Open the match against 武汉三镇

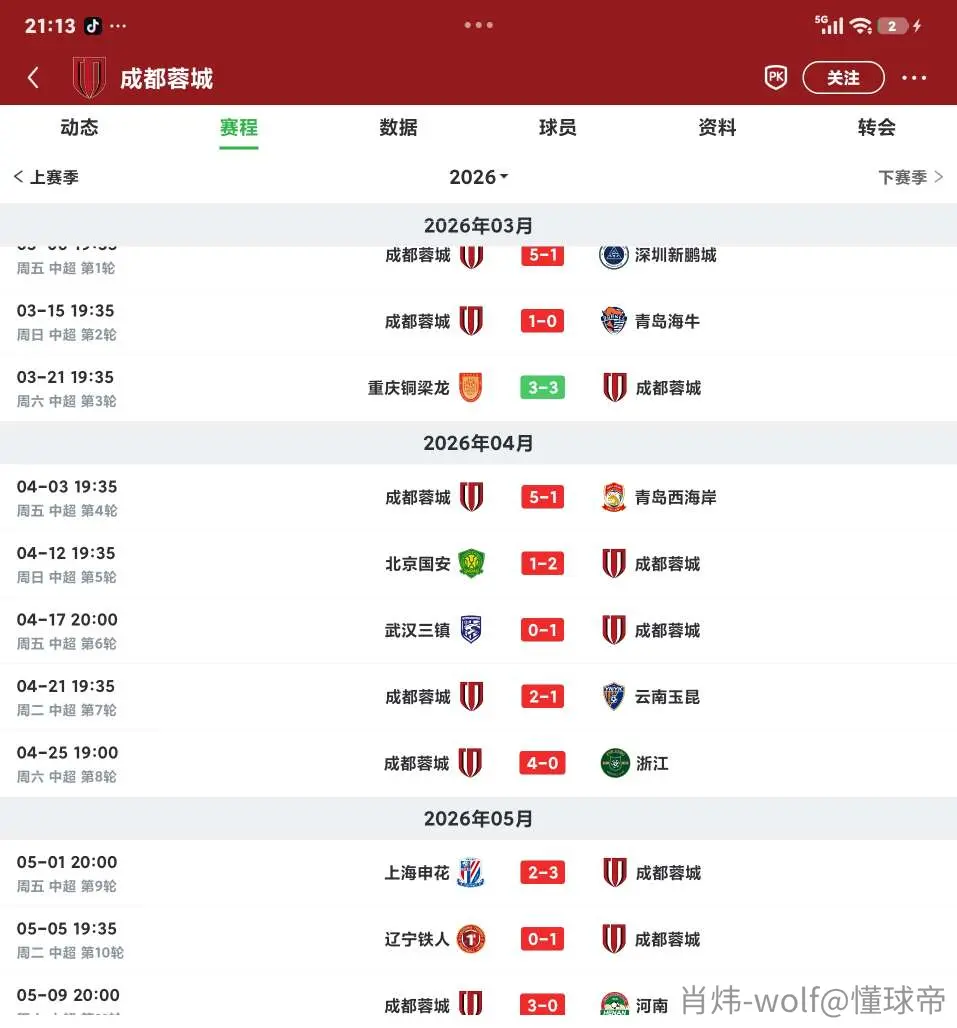coord(478,631)
